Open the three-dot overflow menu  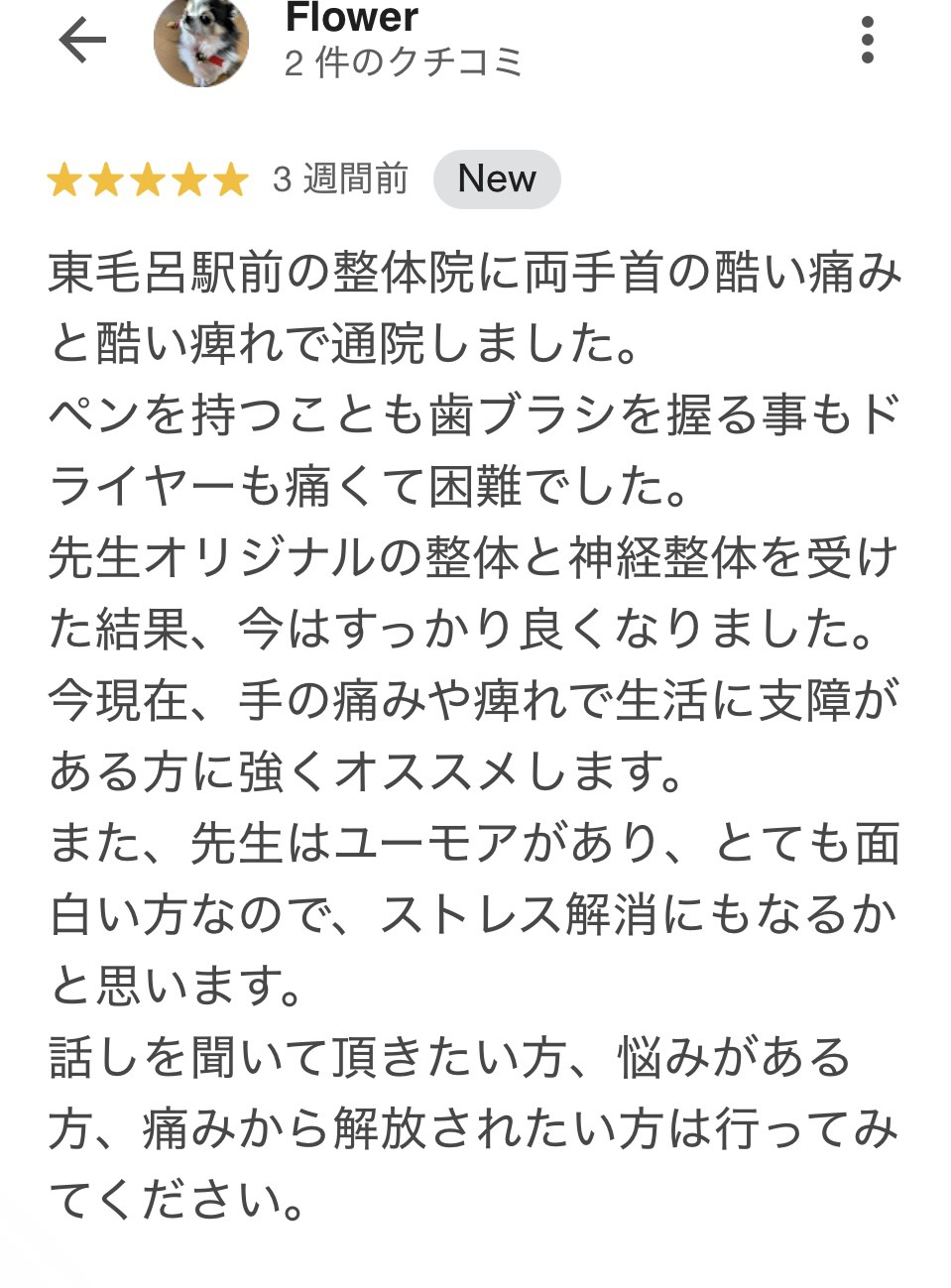(868, 40)
